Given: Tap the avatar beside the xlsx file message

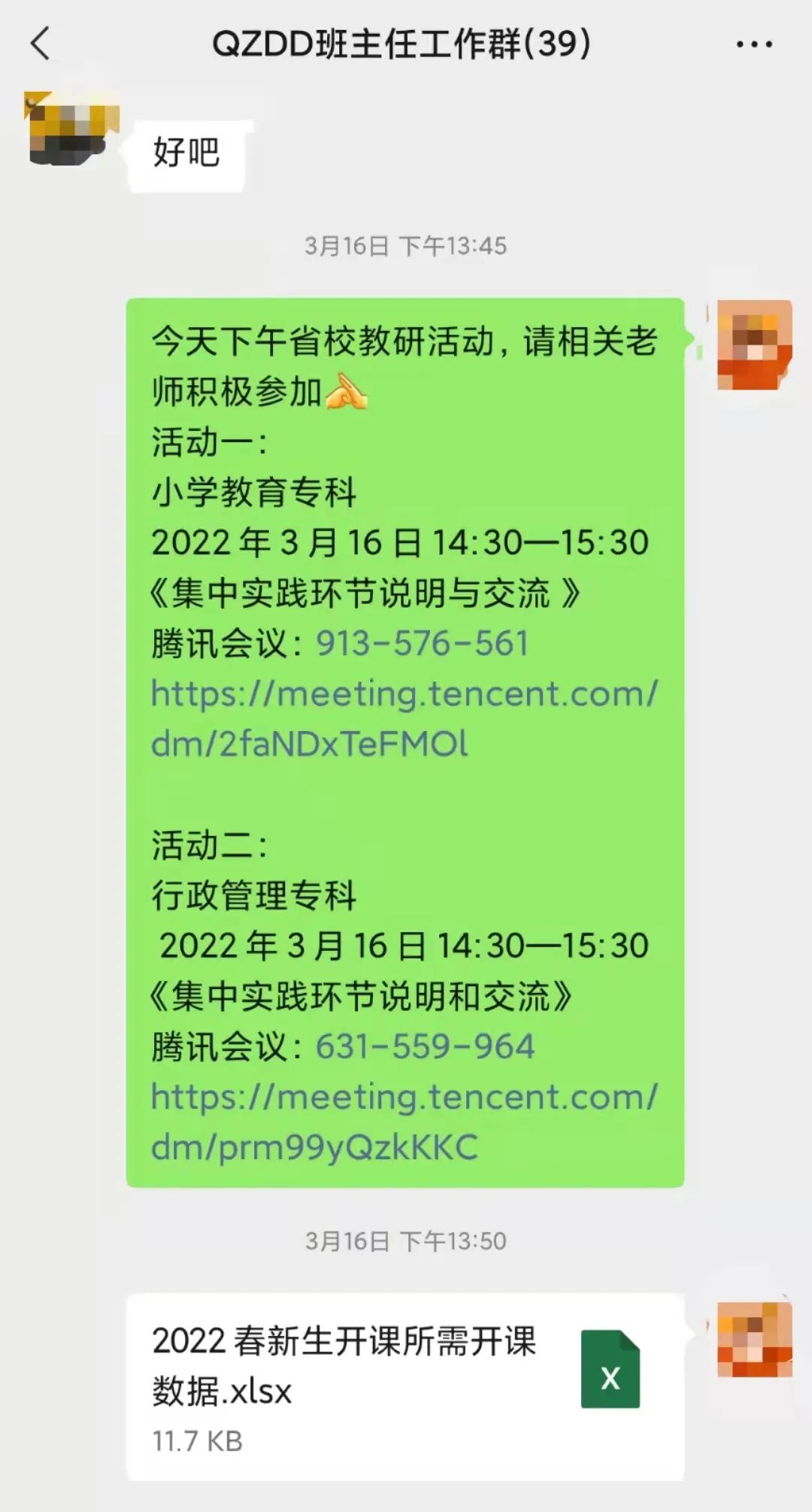Looking at the screenshot, I should coord(754,1340).
